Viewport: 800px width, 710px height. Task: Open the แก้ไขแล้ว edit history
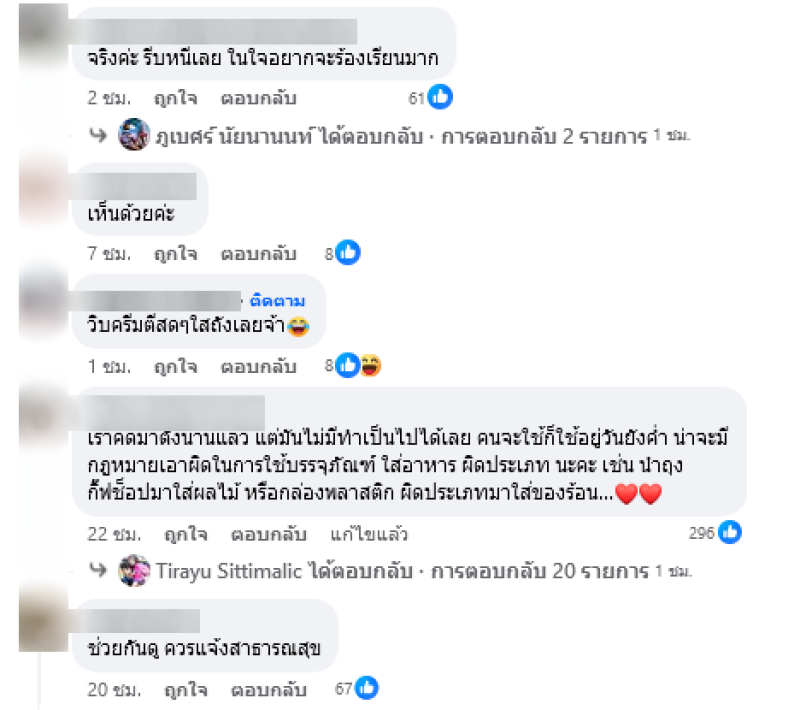[x=371, y=534]
